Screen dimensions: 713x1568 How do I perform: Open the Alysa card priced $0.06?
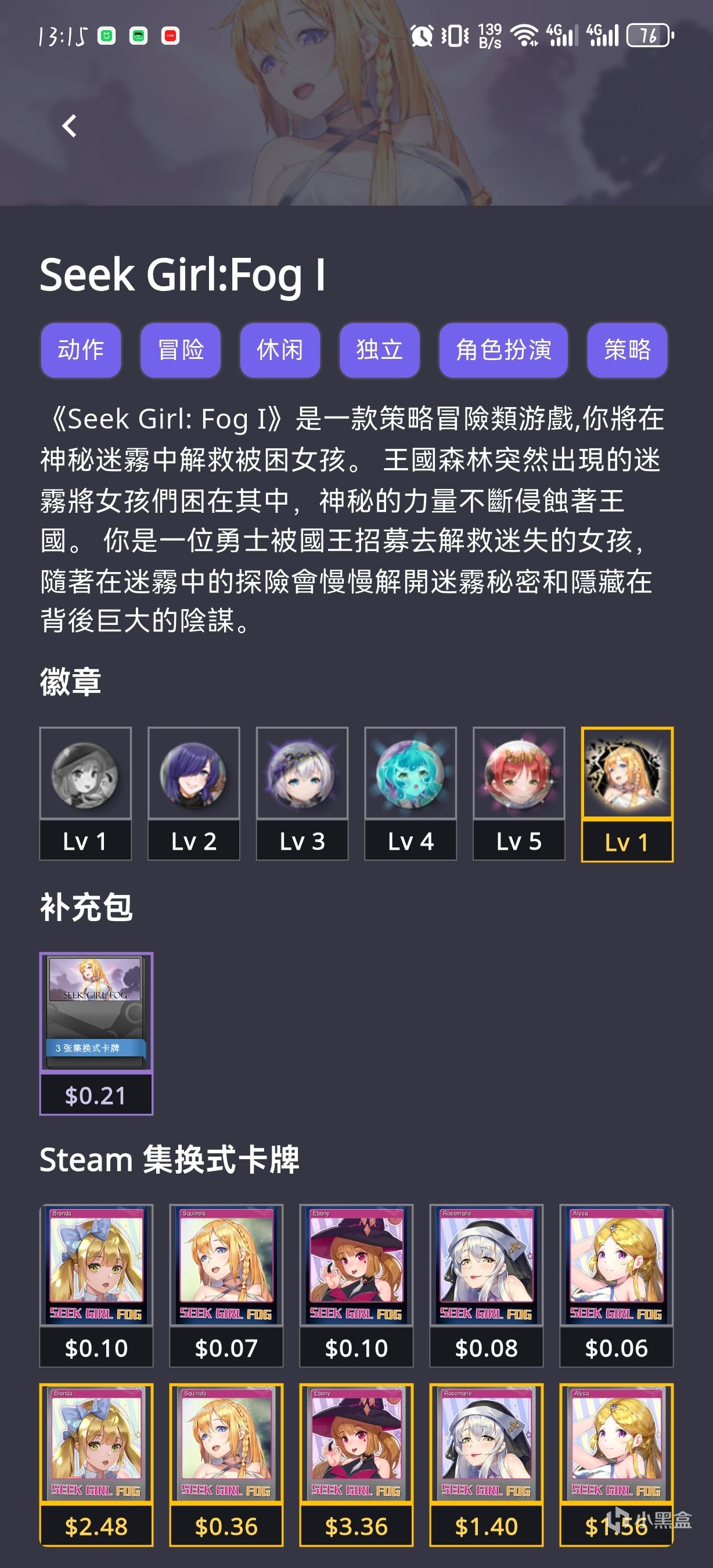tap(616, 1285)
